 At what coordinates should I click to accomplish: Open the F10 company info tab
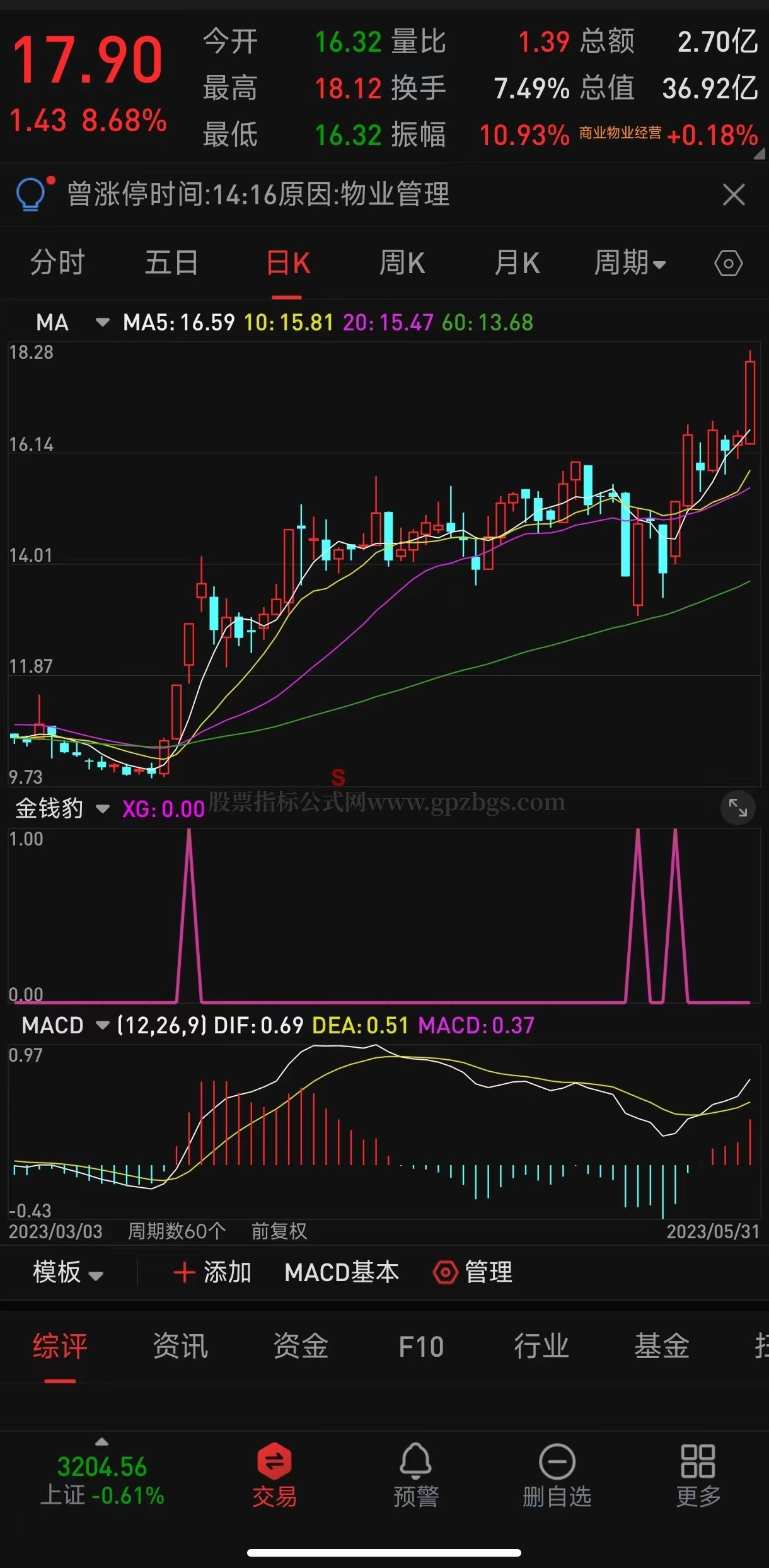pos(421,1347)
